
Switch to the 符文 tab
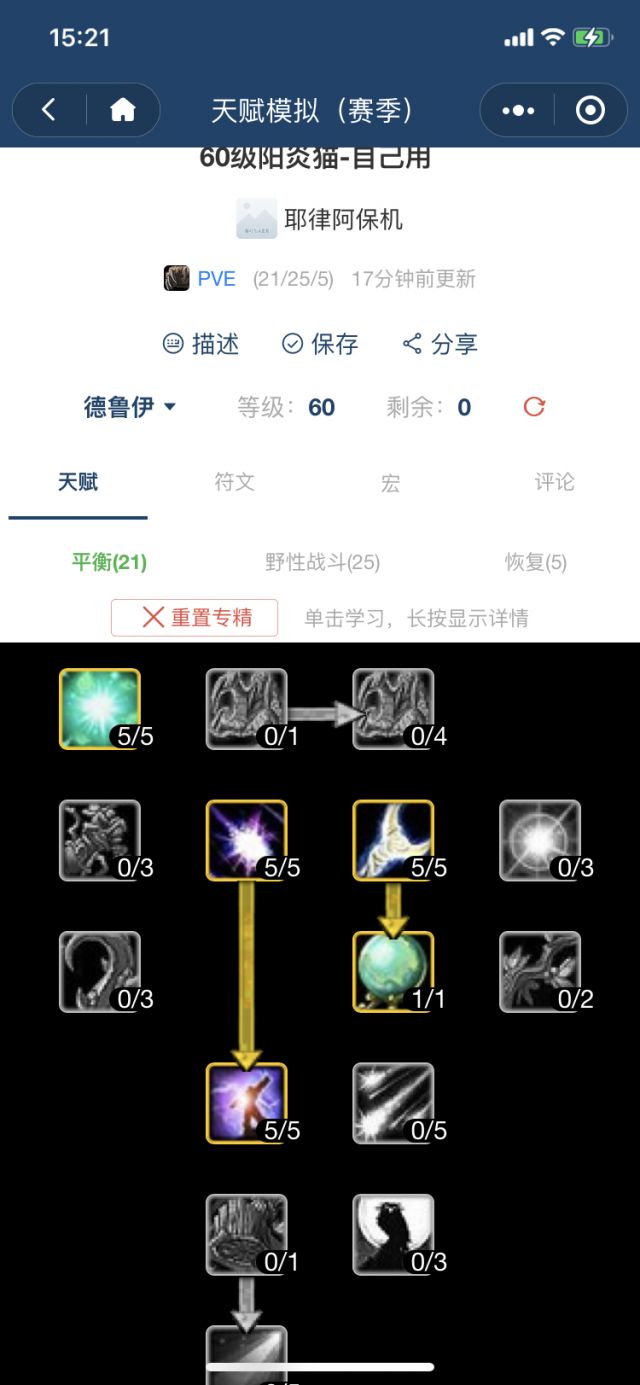point(235,482)
